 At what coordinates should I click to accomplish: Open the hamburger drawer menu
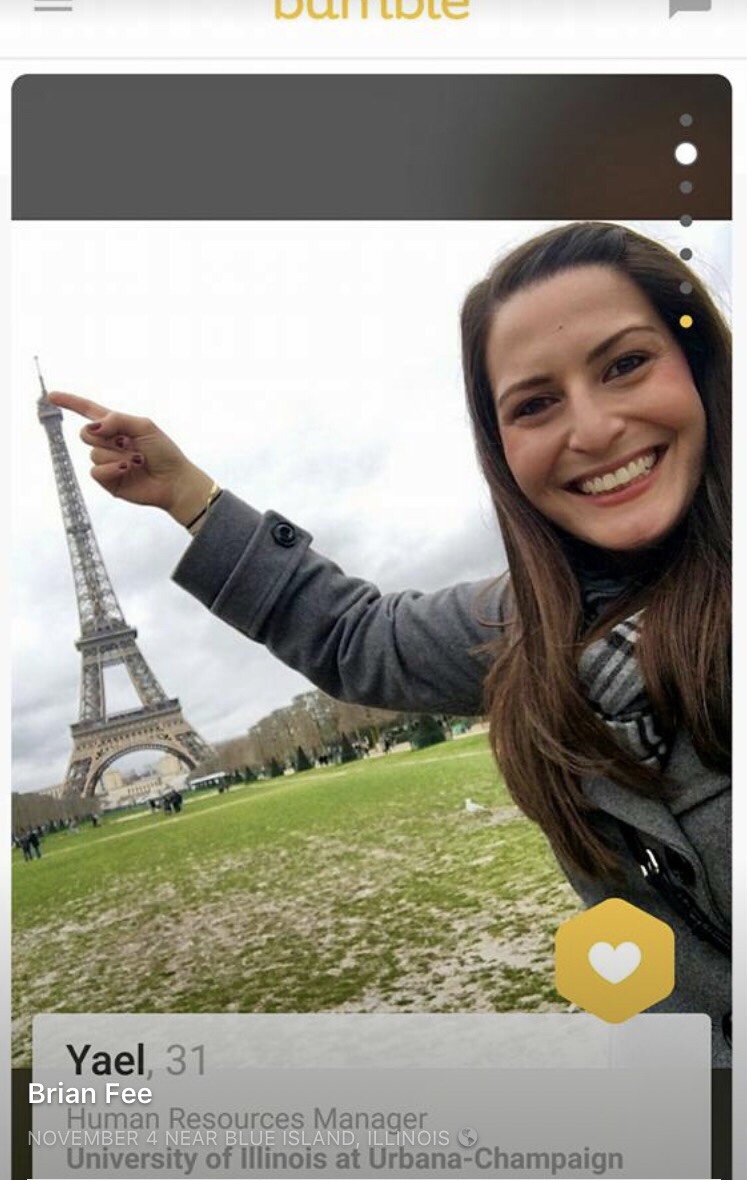point(53,6)
